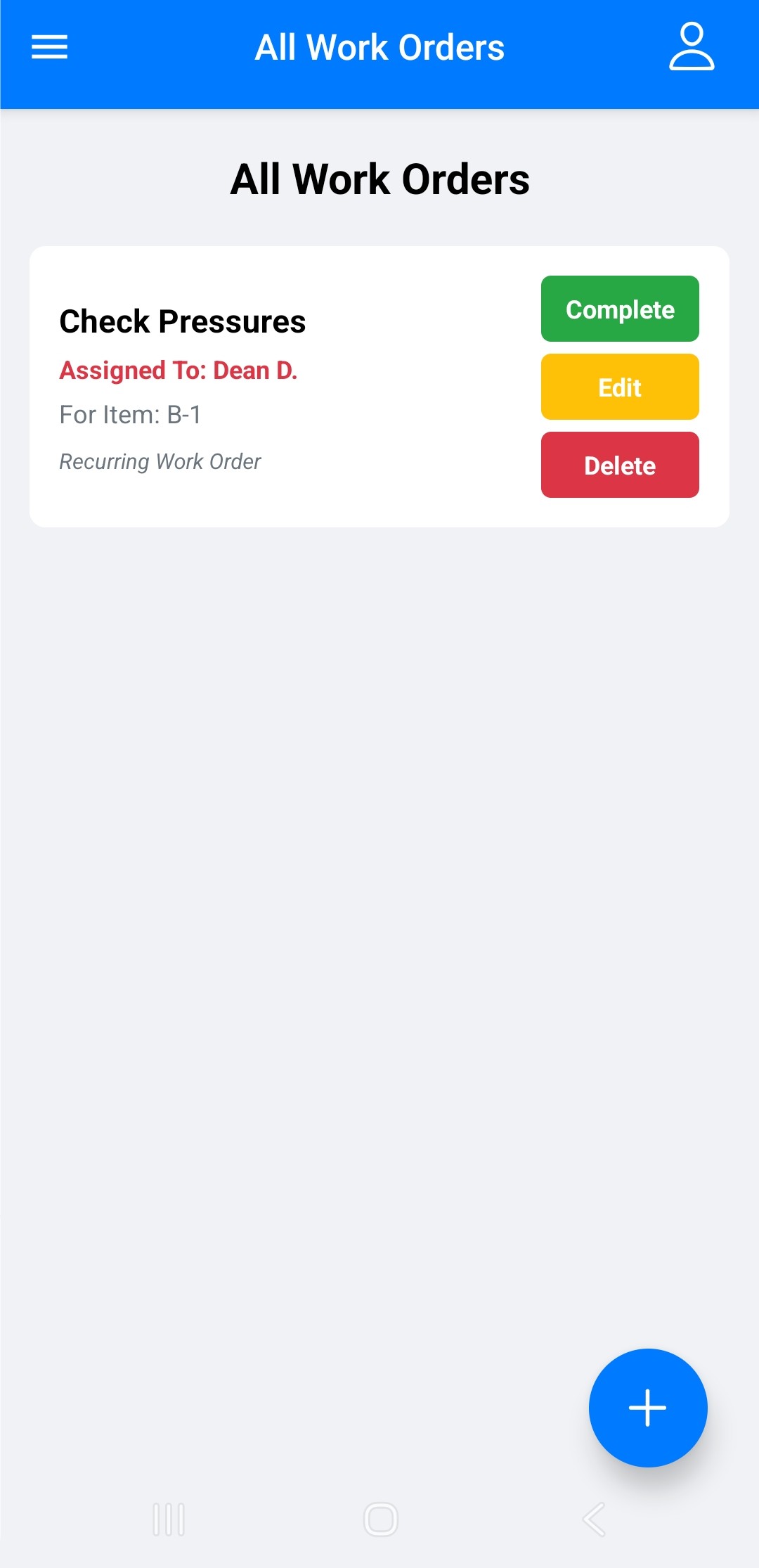This screenshot has width=759, height=1568.
Task: Add a new work order
Action: (x=647, y=1408)
